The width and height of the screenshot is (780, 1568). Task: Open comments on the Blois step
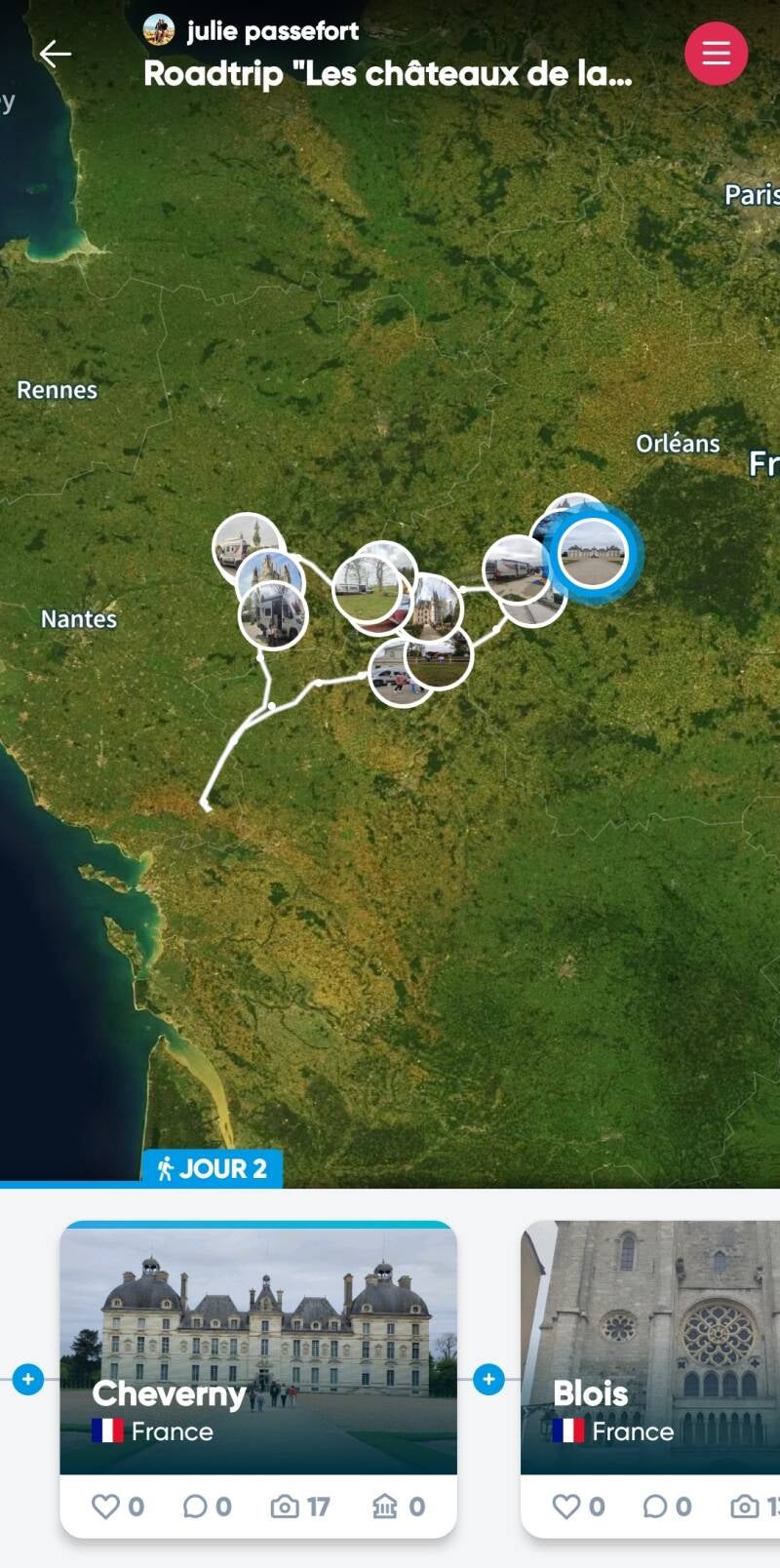click(x=667, y=1507)
